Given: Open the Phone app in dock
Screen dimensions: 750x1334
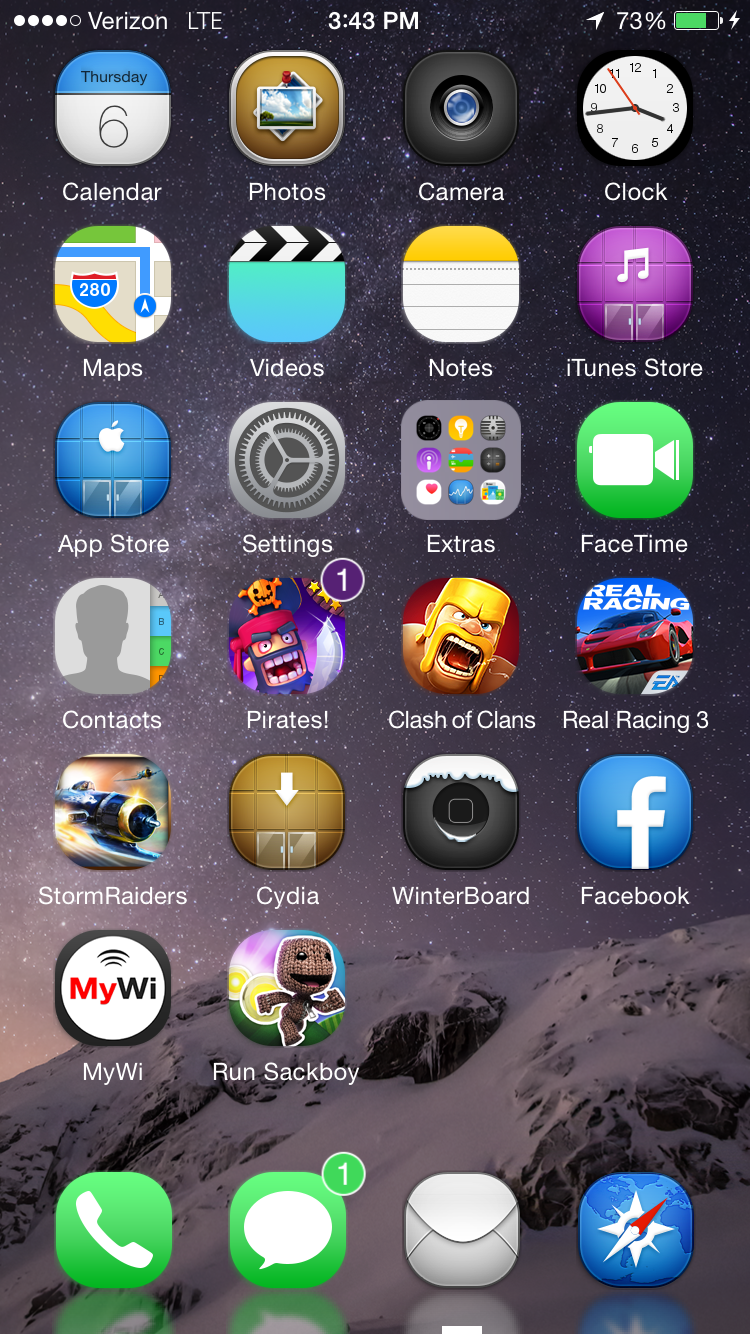Looking at the screenshot, I should [x=113, y=1230].
